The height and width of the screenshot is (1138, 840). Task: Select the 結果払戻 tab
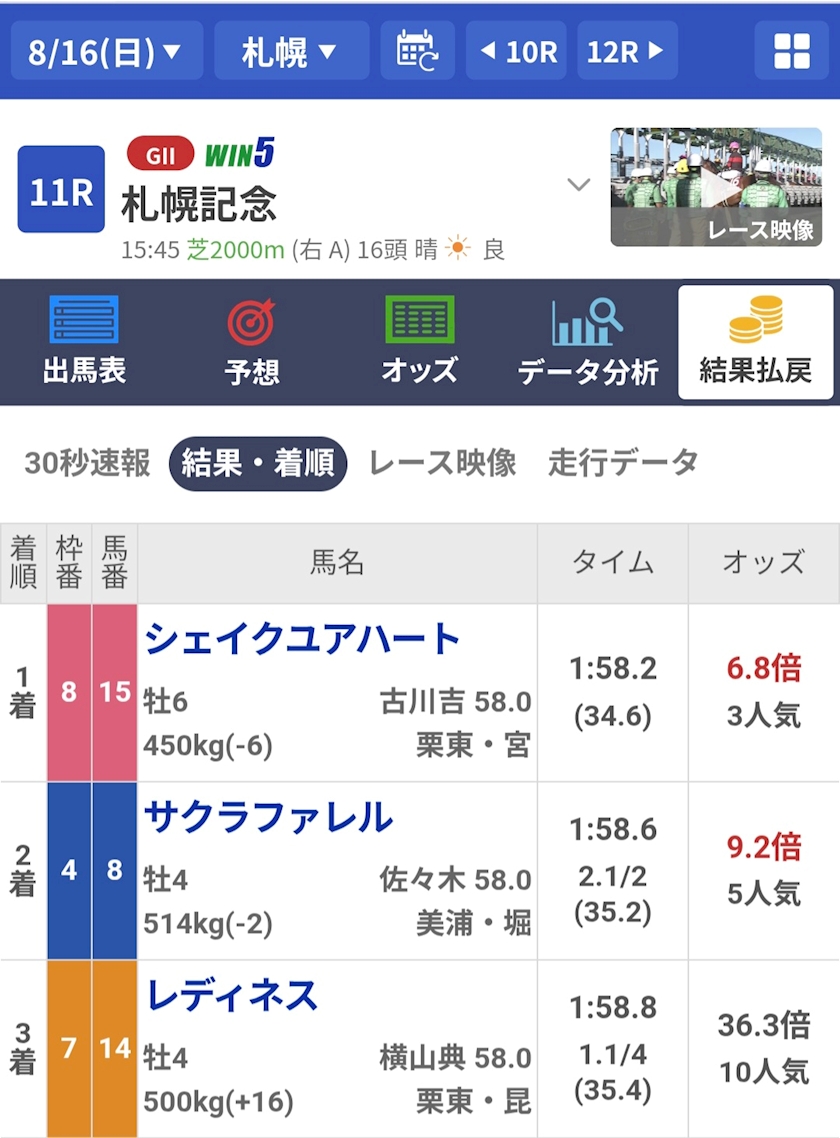756,342
